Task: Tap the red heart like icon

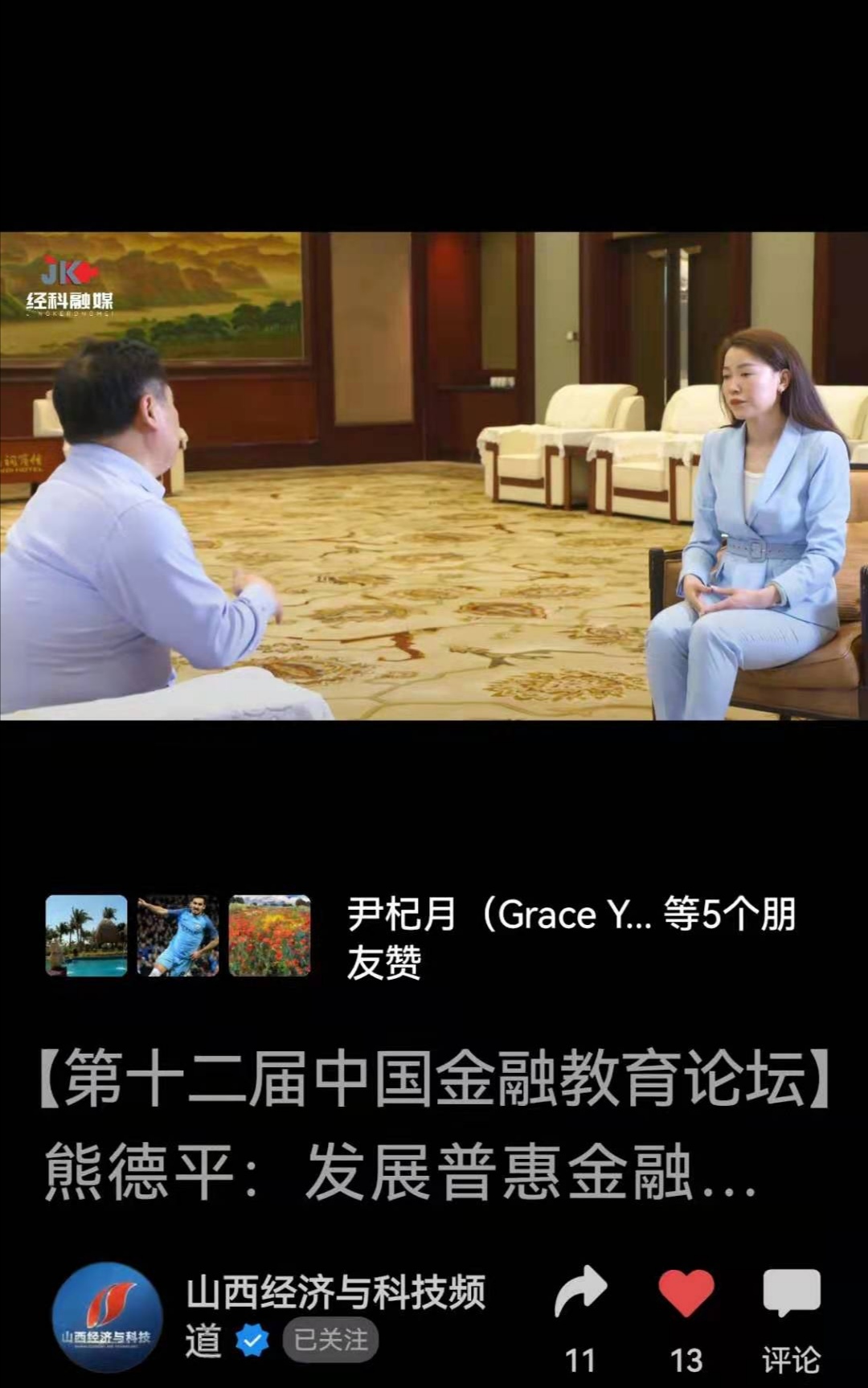Action: tap(686, 1292)
